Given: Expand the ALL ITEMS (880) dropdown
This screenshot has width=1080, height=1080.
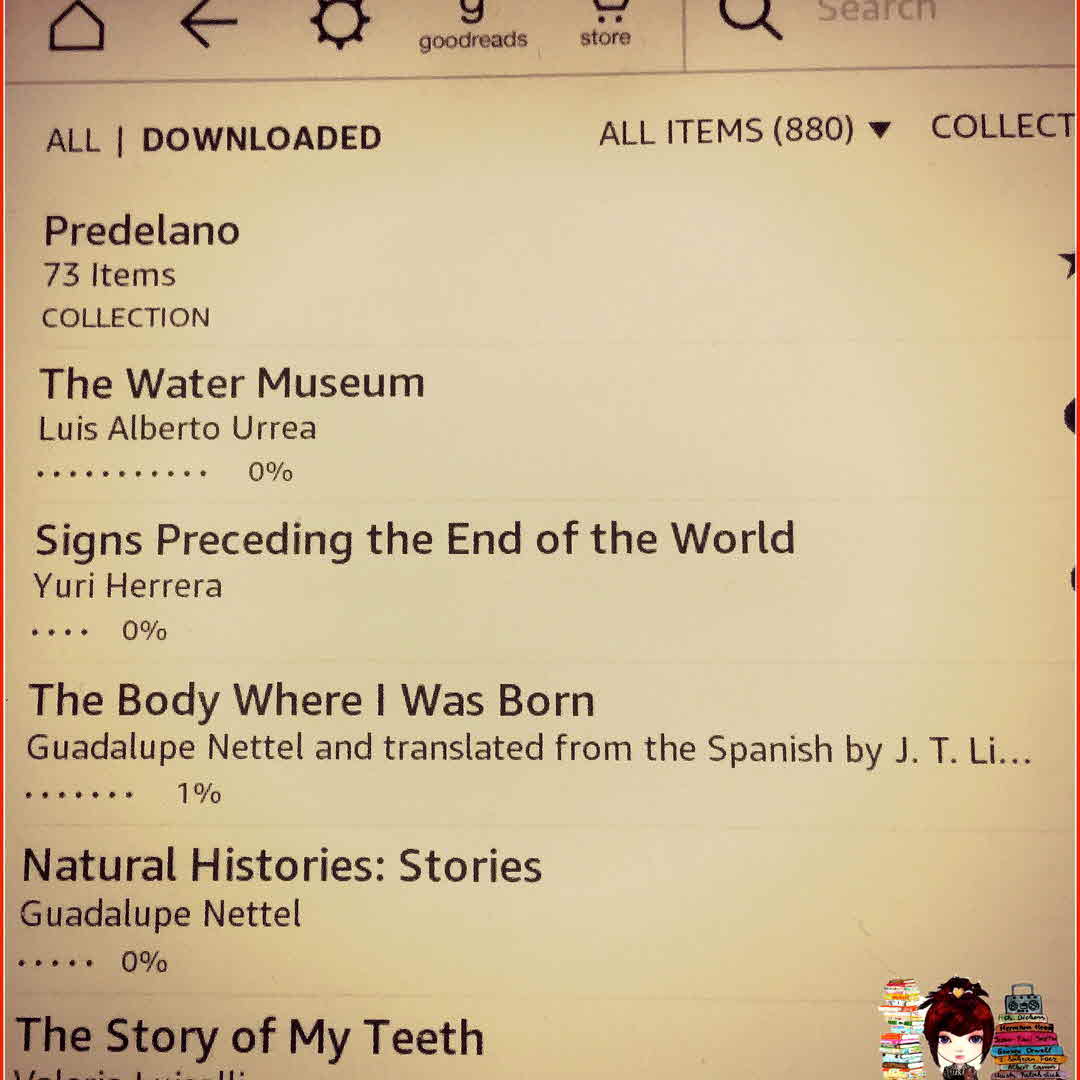Looking at the screenshot, I should click(x=744, y=131).
